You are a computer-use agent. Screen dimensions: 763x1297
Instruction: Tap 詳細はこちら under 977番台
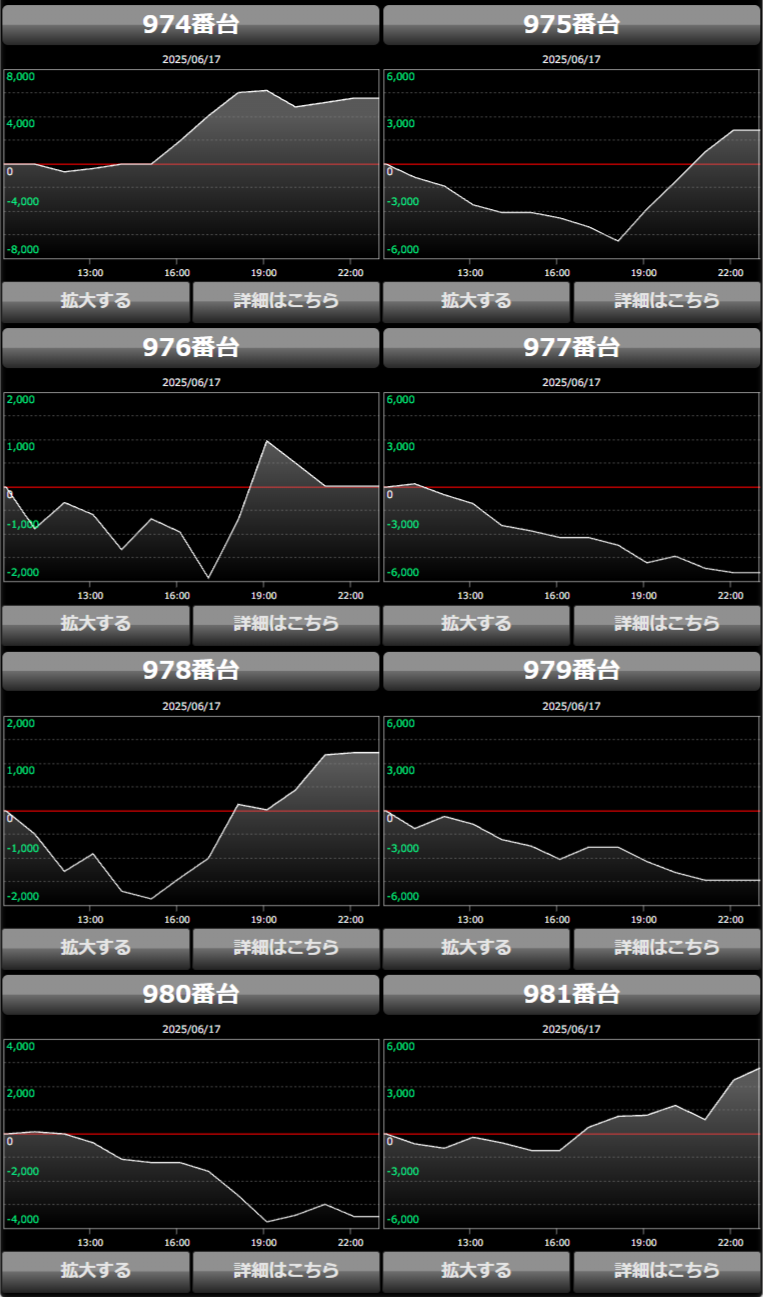coord(667,624)
